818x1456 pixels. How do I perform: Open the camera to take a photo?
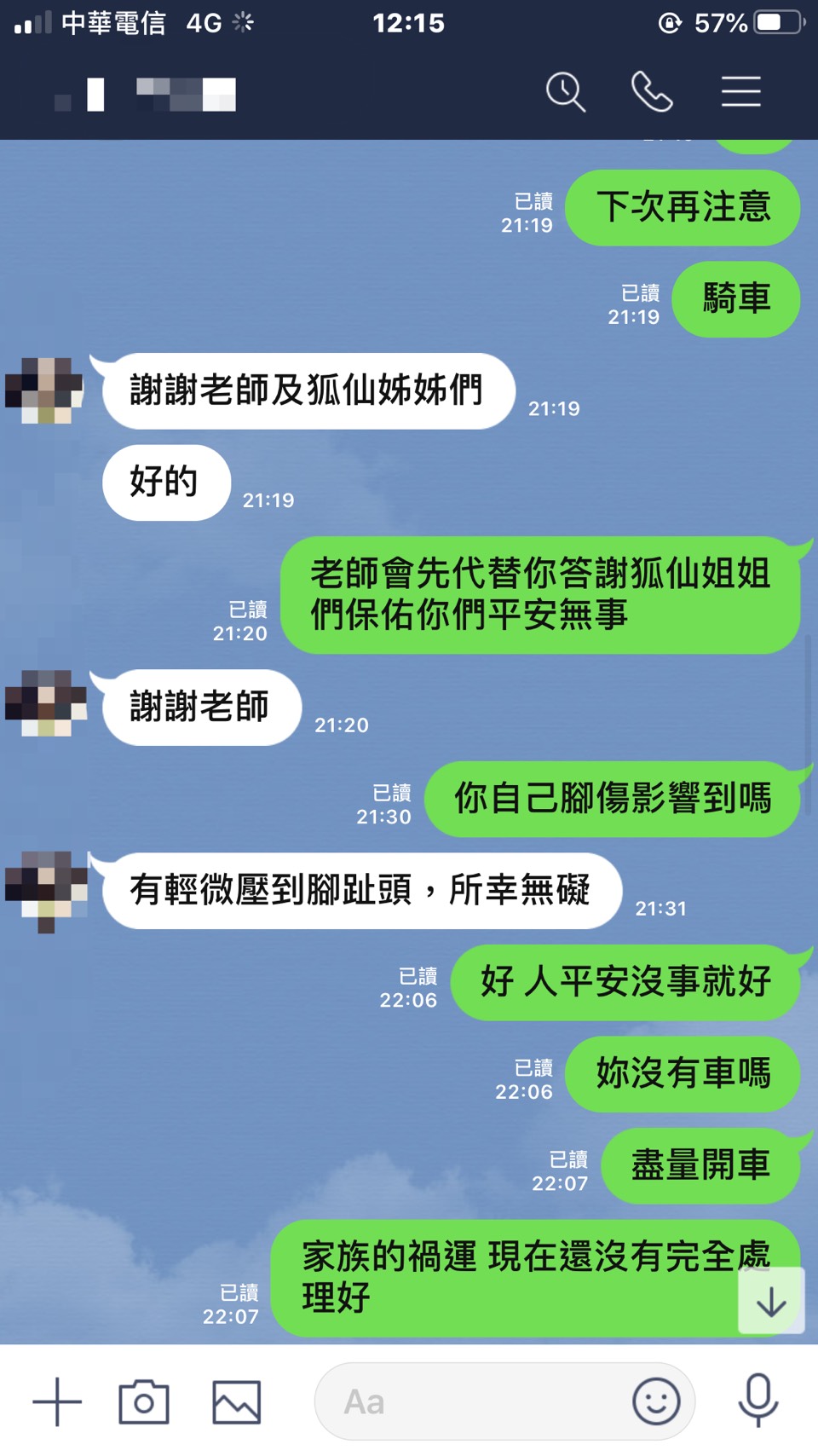pyautogui.click(x=143, y=1401)
